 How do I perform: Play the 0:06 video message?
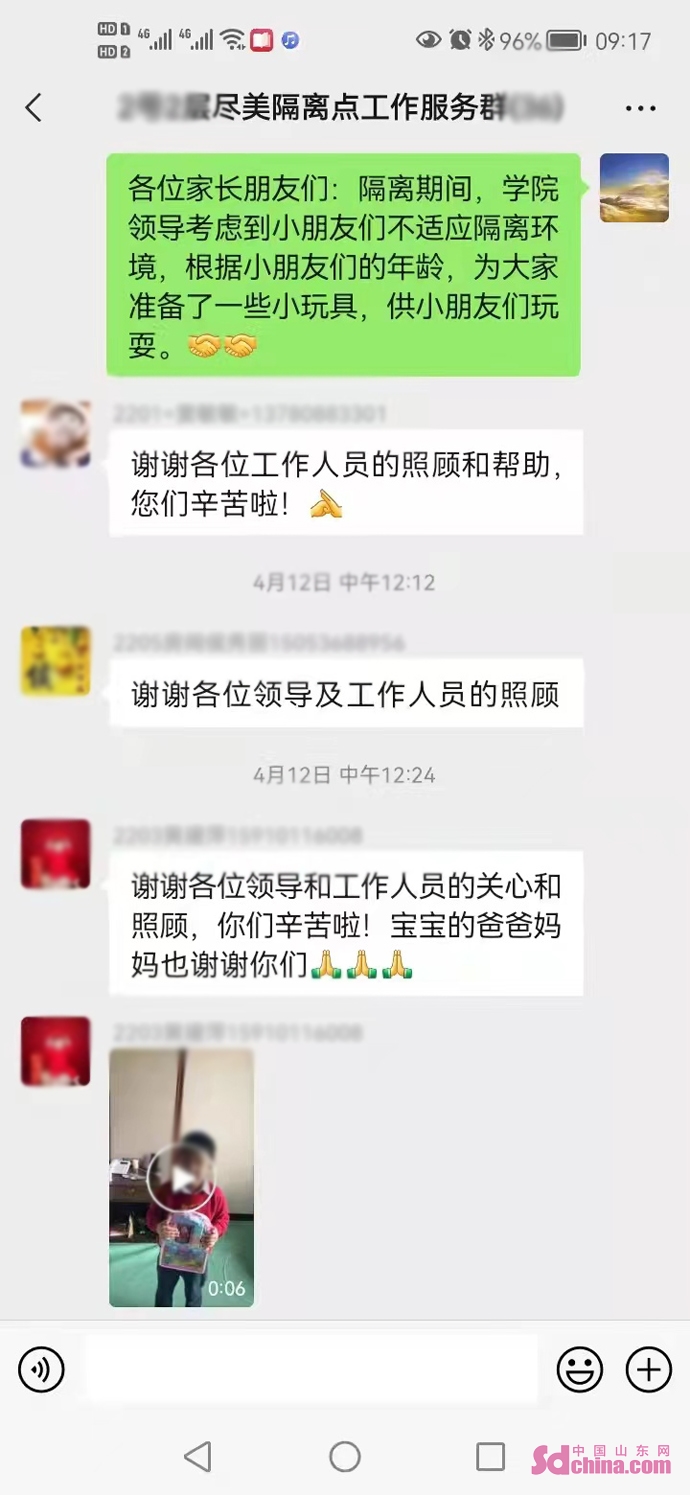pyautogui.click(x=181, y=1178)
